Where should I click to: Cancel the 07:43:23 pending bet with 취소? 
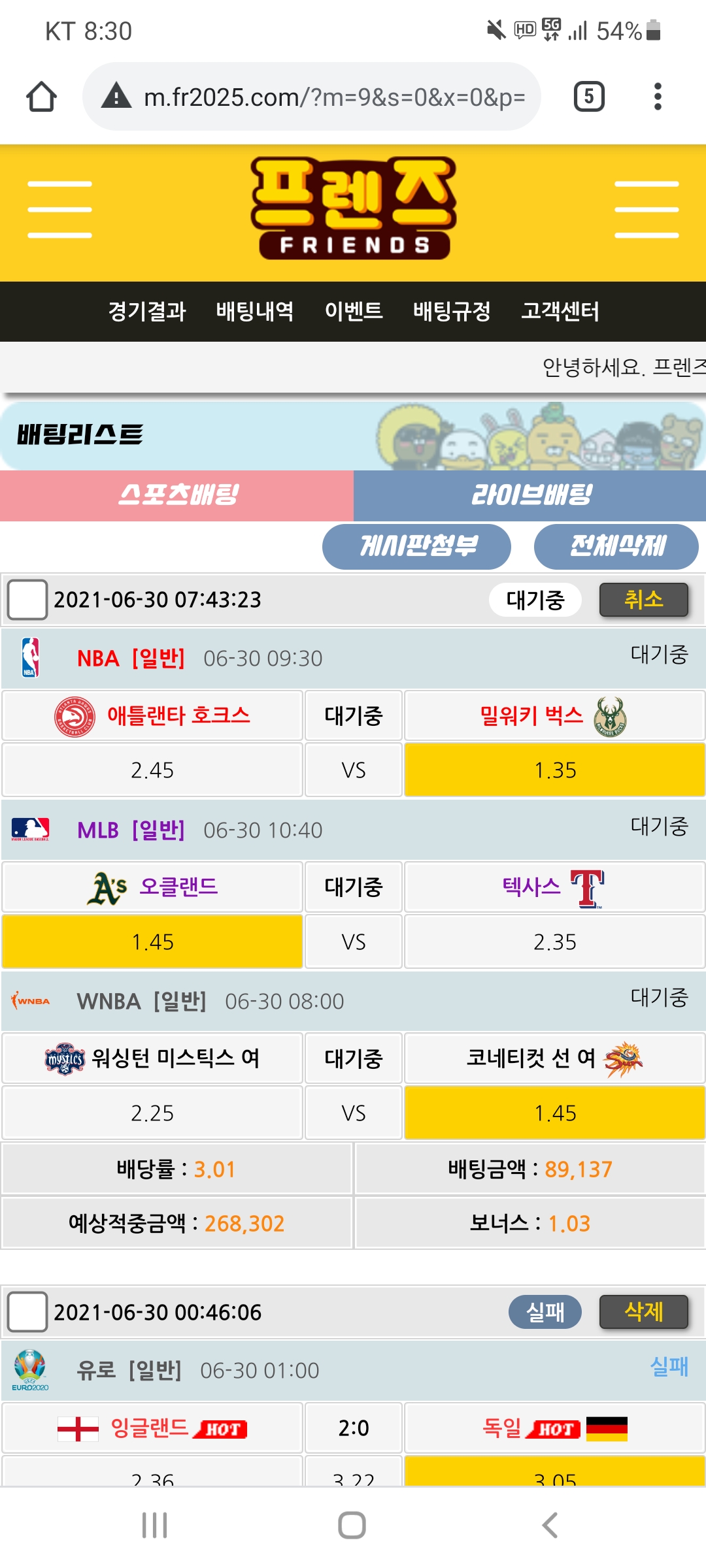click(643, 599)
